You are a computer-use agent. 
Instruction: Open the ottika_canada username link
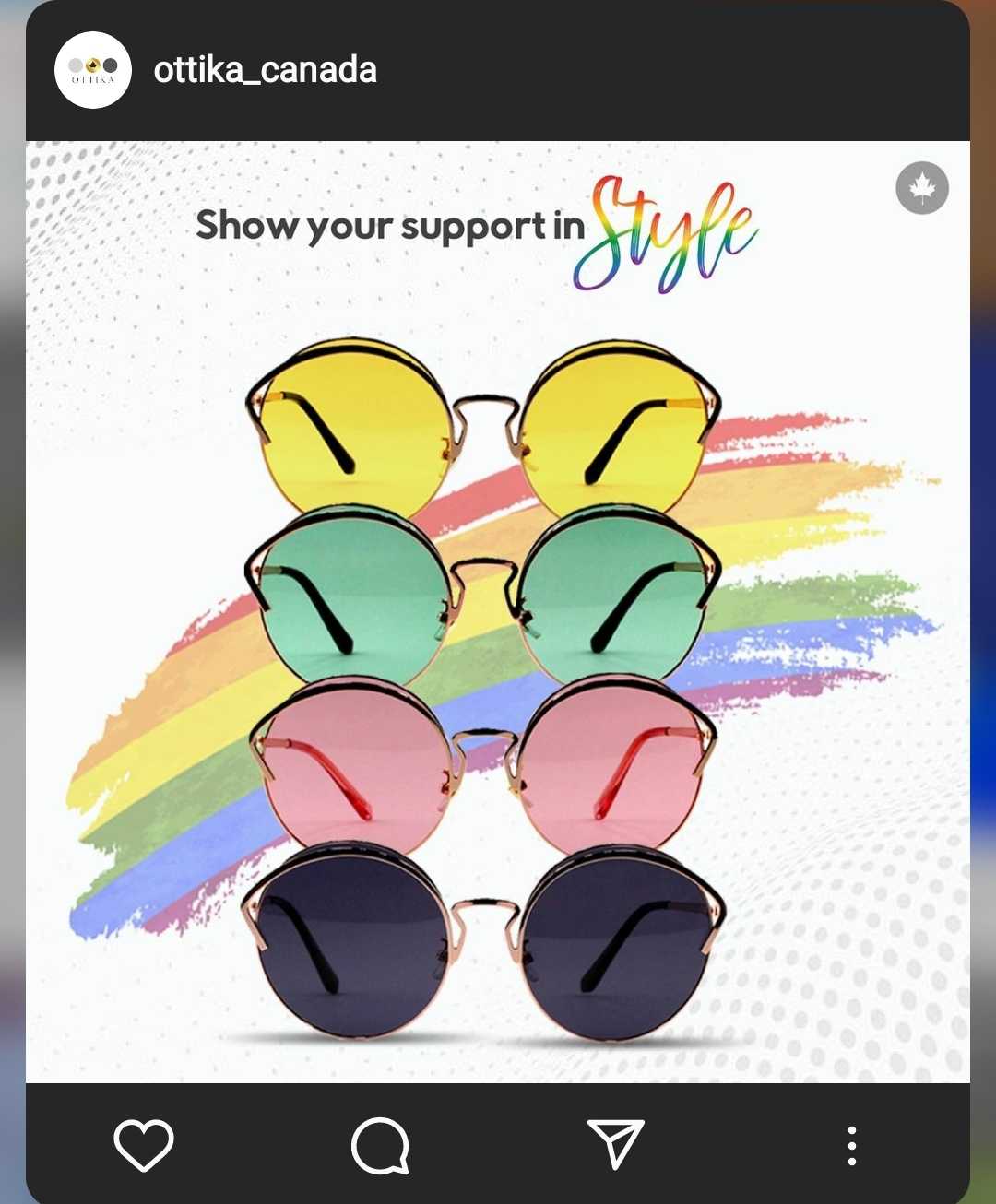(265, 70)
